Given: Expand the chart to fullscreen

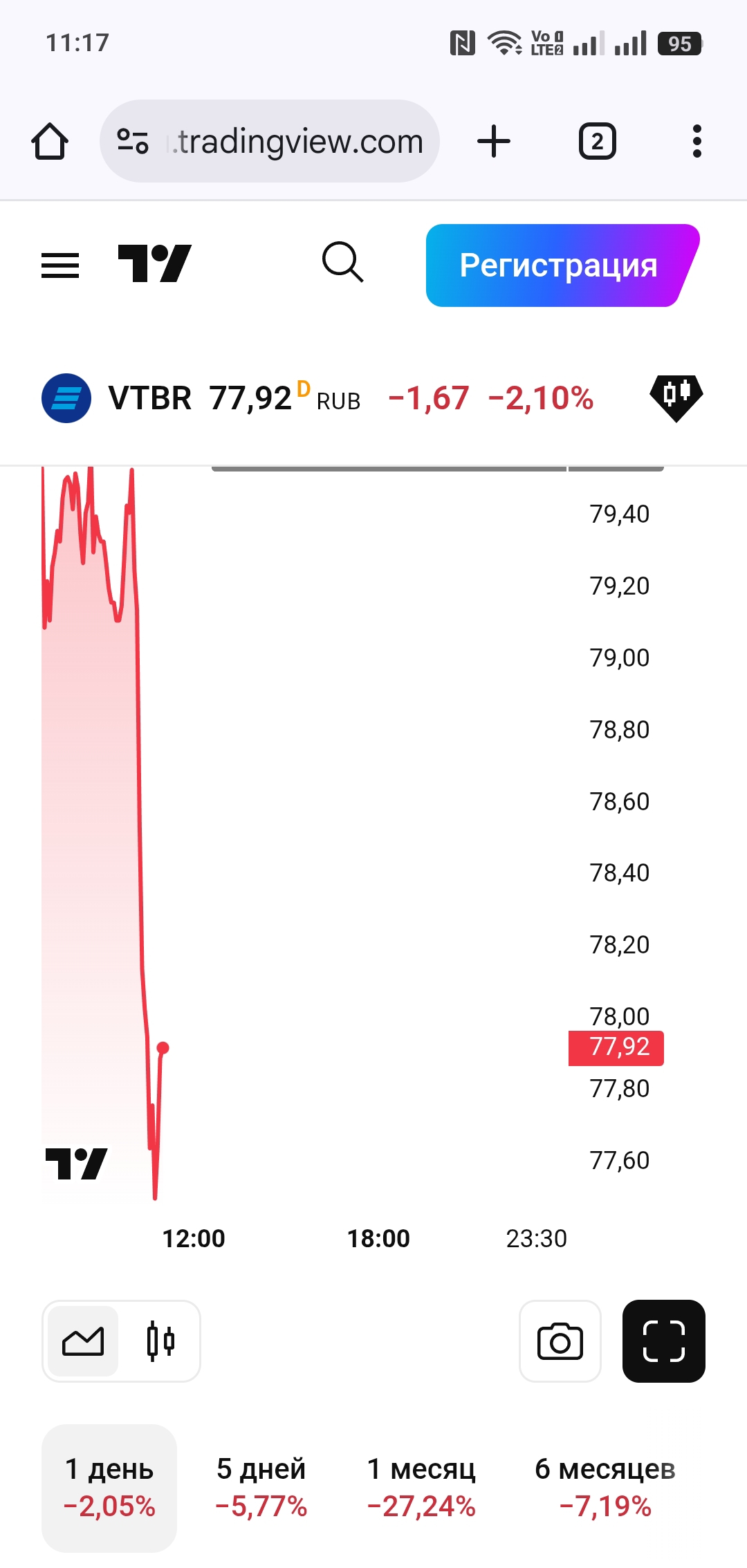Looking at the screenshot, I should click(663, 1341).
